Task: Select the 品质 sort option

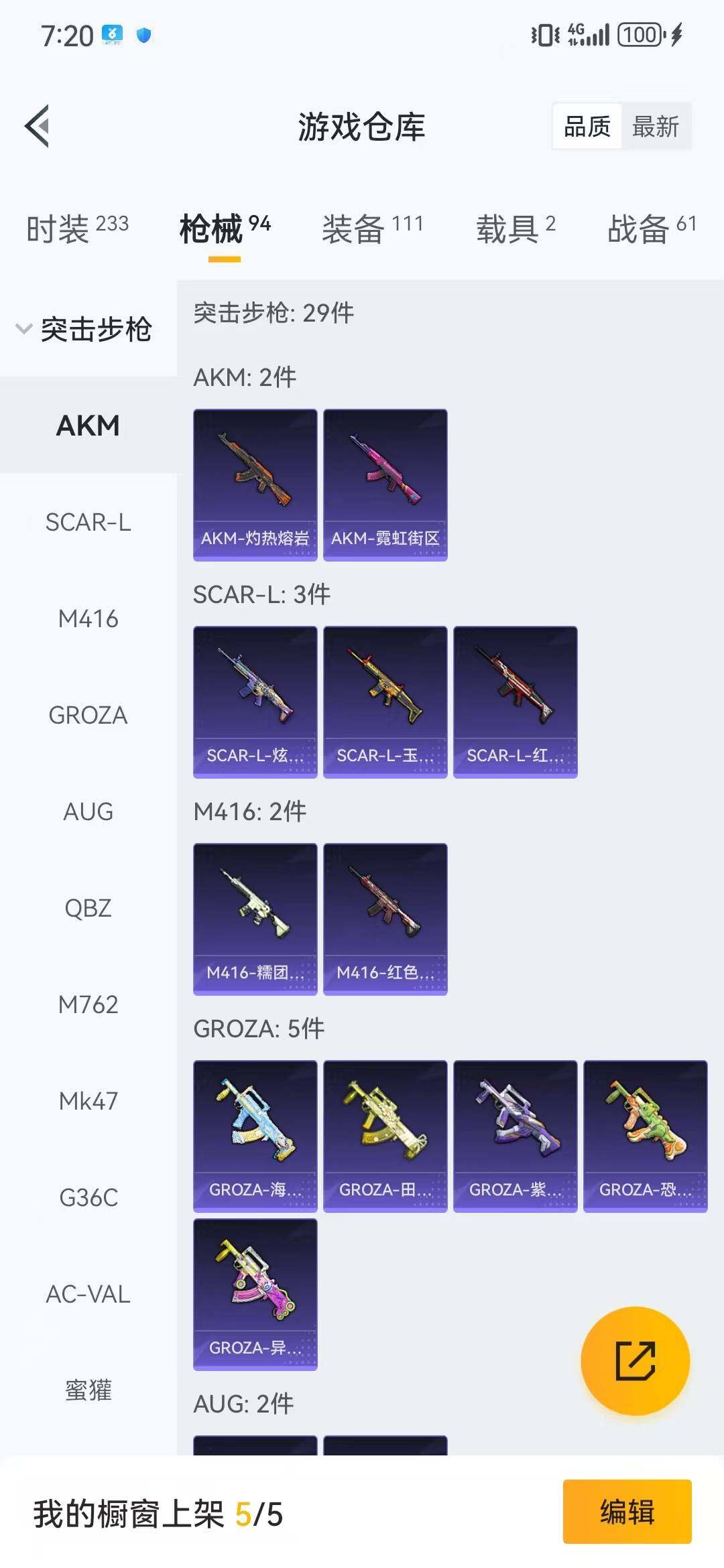Action: click(x=587, y=126)
